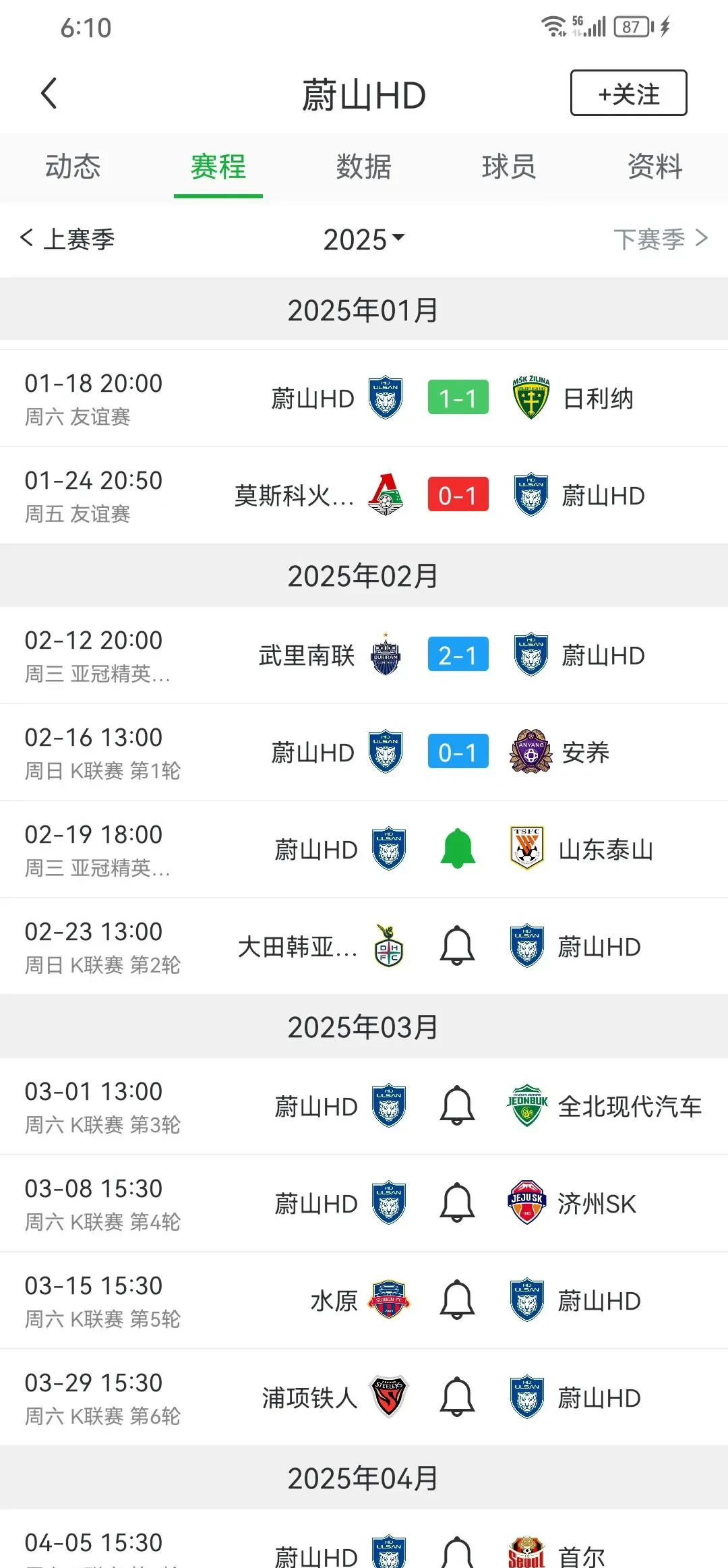Select the 赛程 tab

click(218, 167)
